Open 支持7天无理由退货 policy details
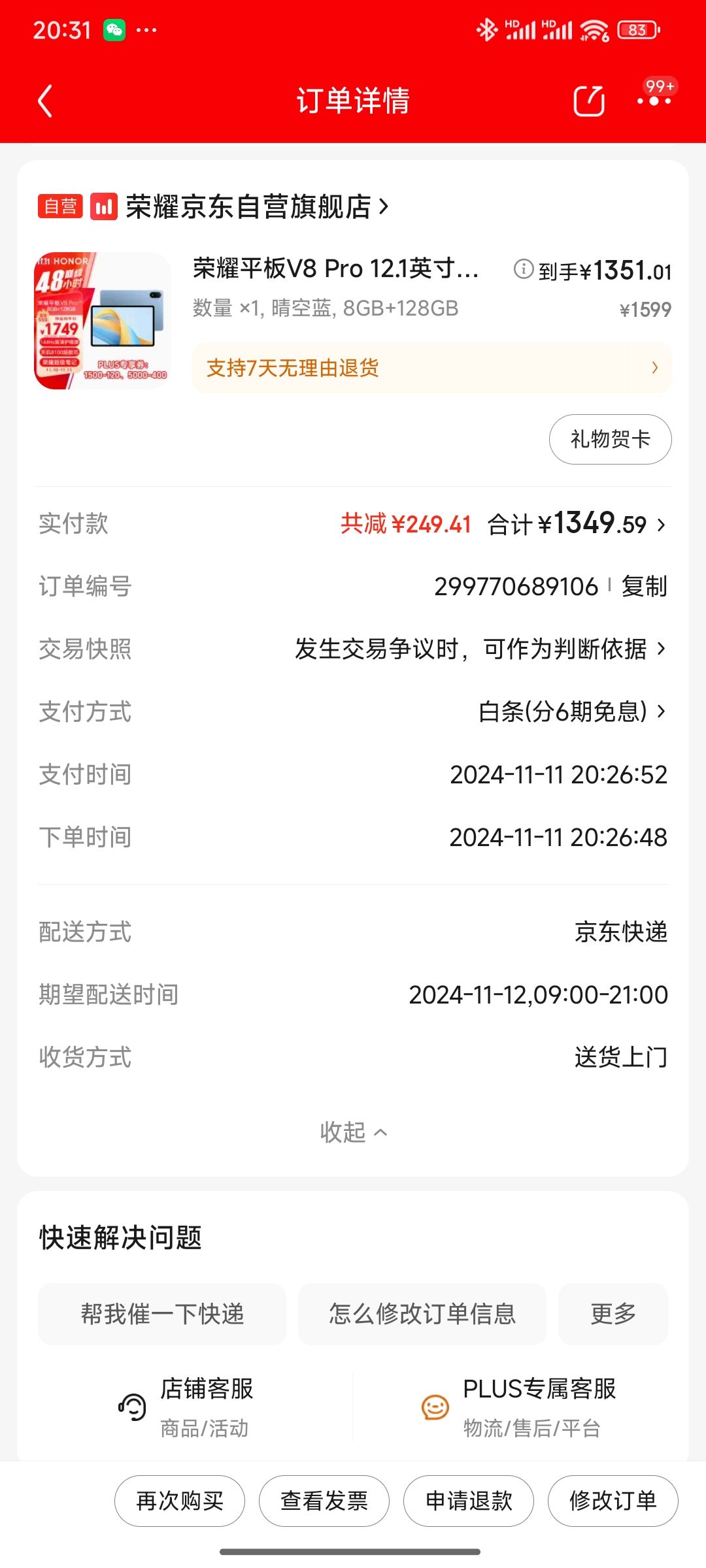The image size is (706, 1568). 431,368
